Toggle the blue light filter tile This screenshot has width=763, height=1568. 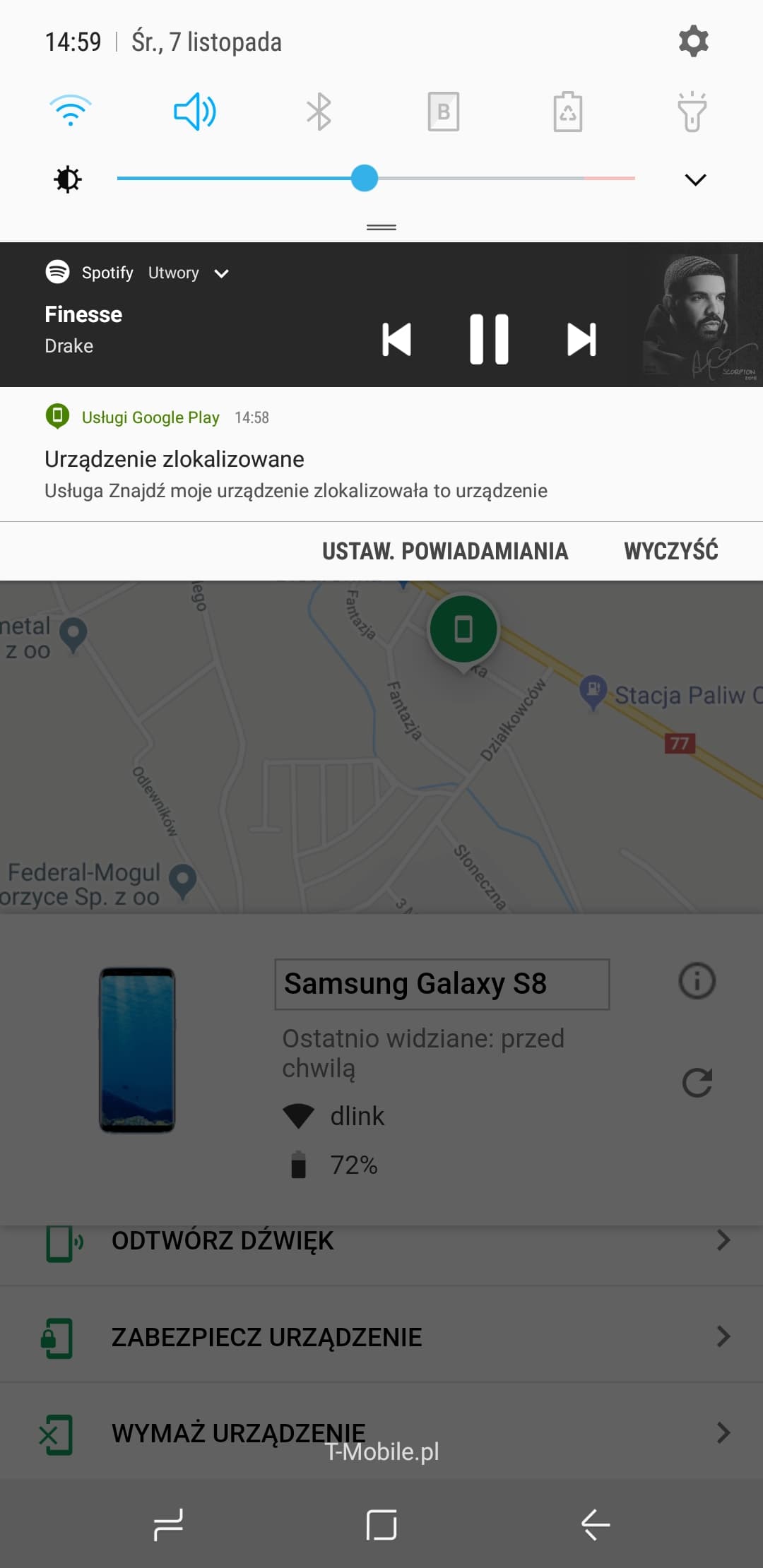[x=443, y=112]
